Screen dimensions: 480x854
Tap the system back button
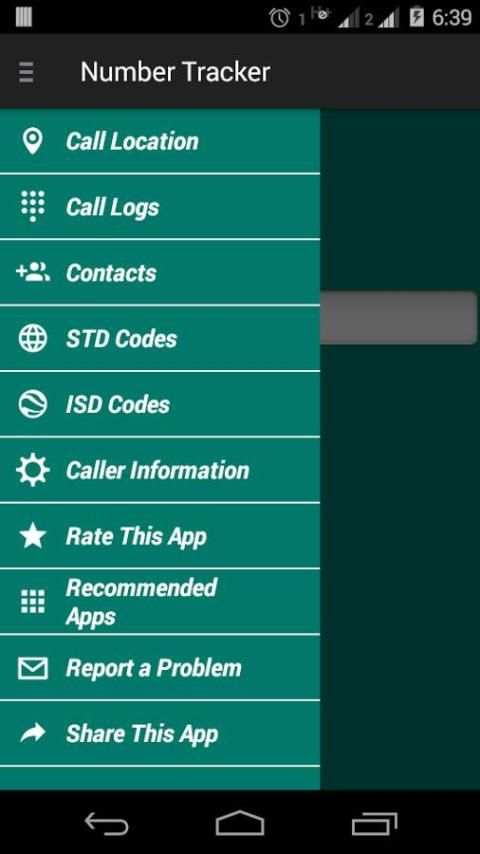pos(107,823)
